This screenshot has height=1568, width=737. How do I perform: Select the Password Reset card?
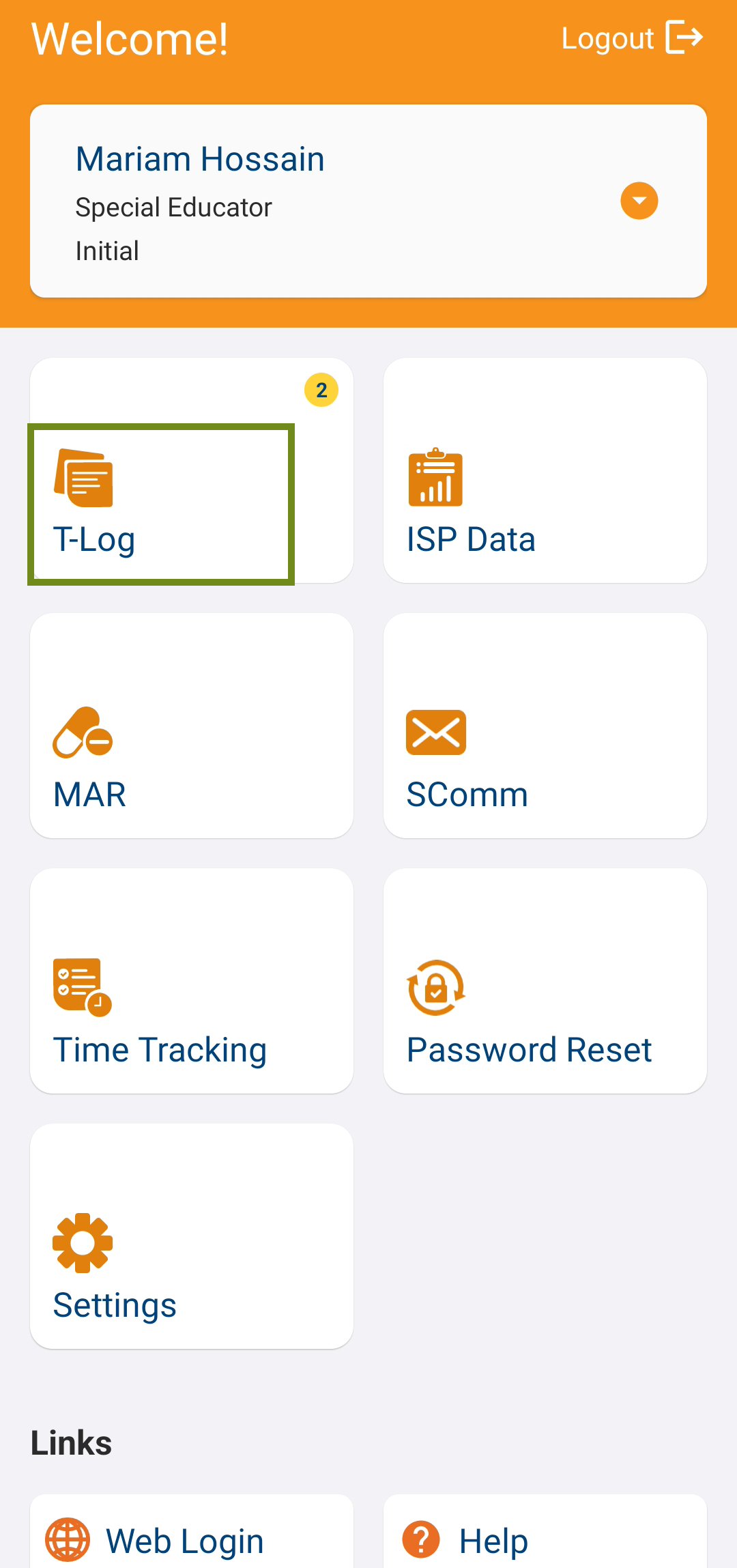(545, 981)
